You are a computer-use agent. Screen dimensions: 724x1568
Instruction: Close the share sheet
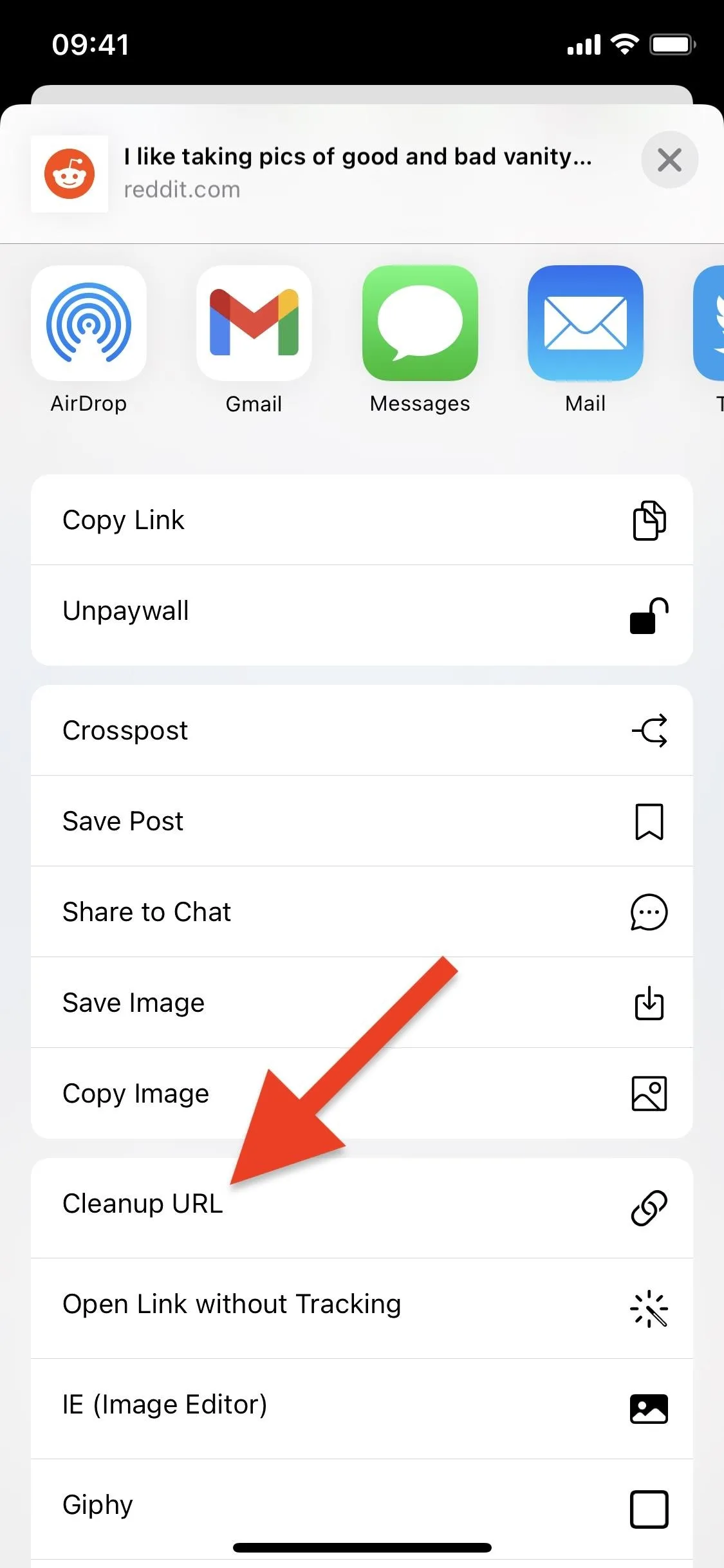point(669,160)
